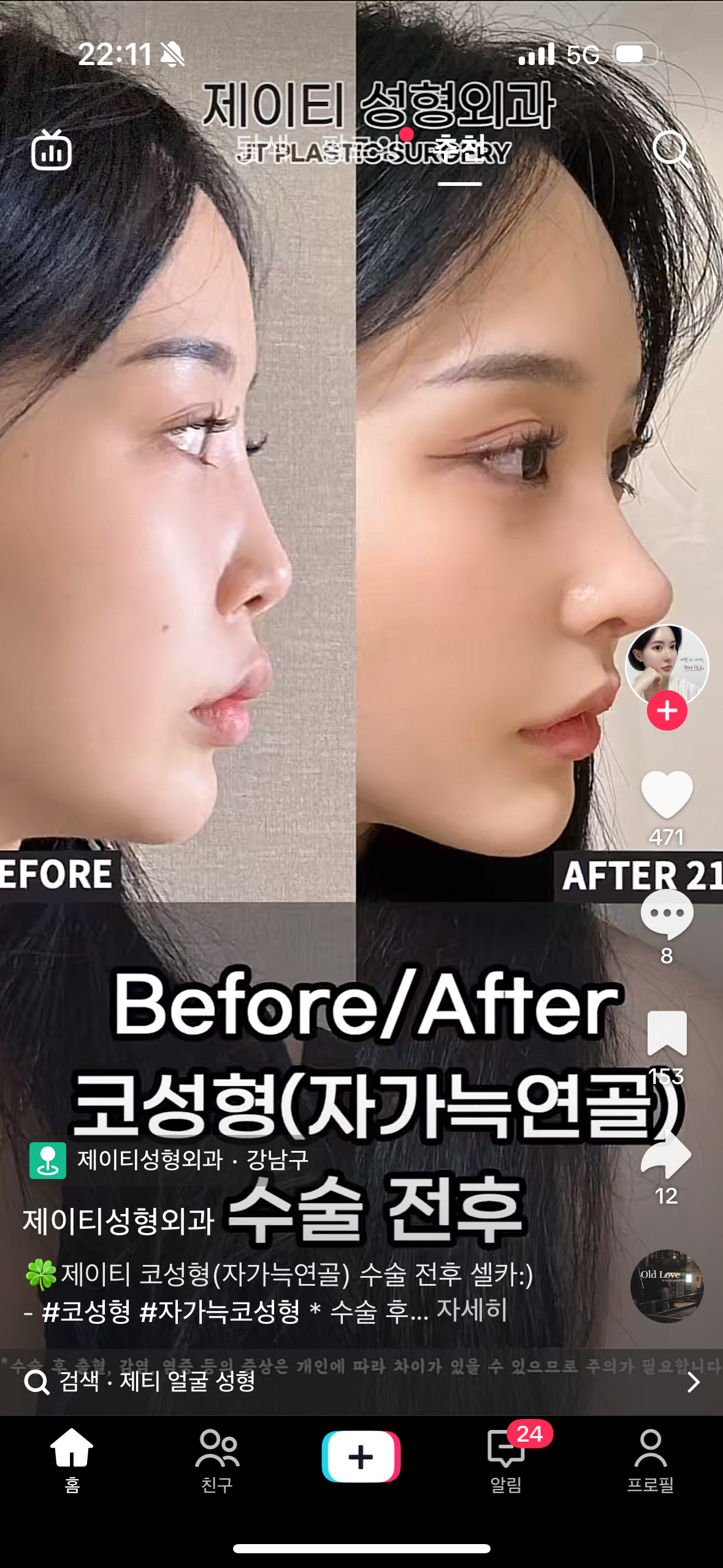
Task: Expand the caption with 자세히
Action: [x=472, y=1310]
